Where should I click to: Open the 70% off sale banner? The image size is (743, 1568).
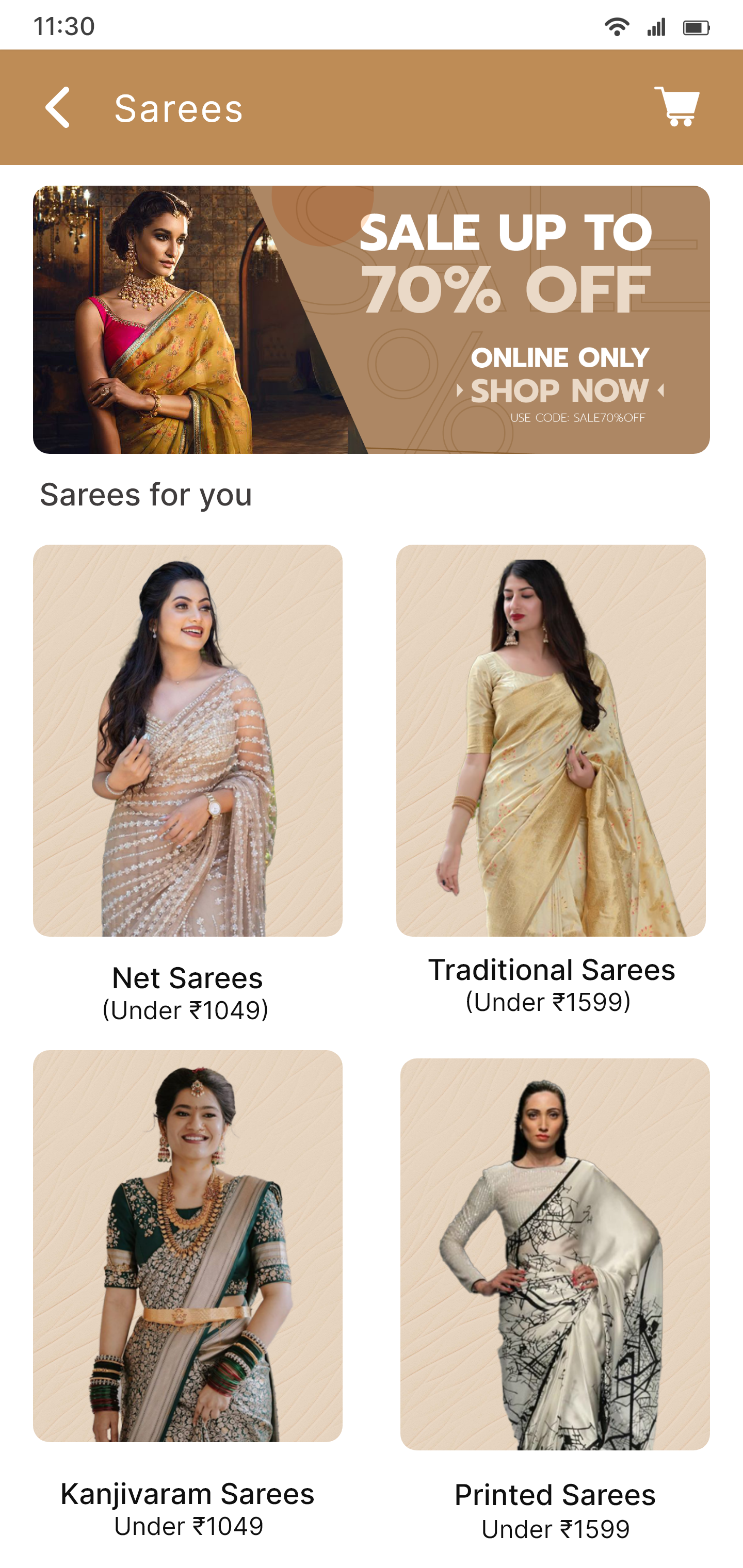[371, 320]
